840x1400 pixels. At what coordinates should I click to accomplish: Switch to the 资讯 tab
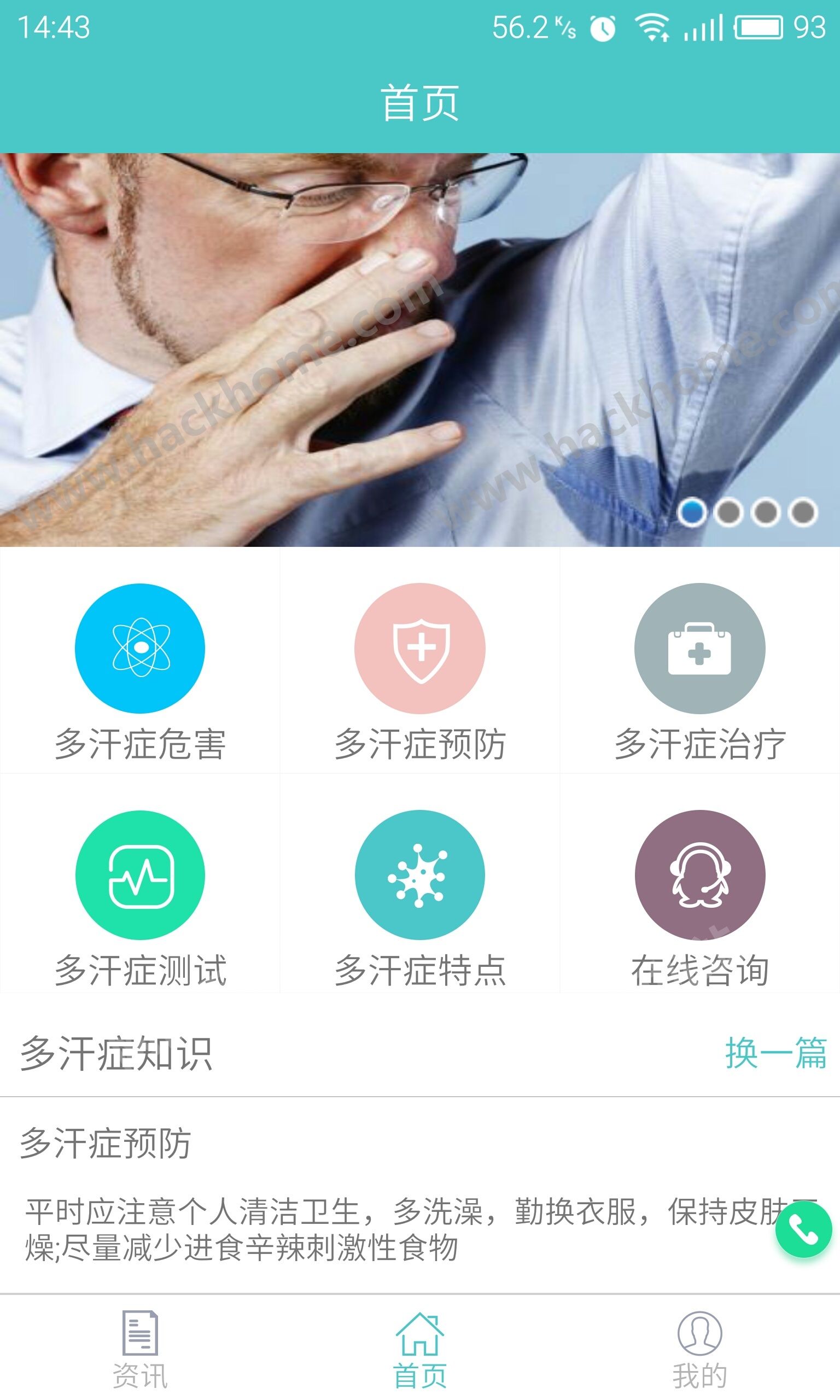[x=140, y=1349]
